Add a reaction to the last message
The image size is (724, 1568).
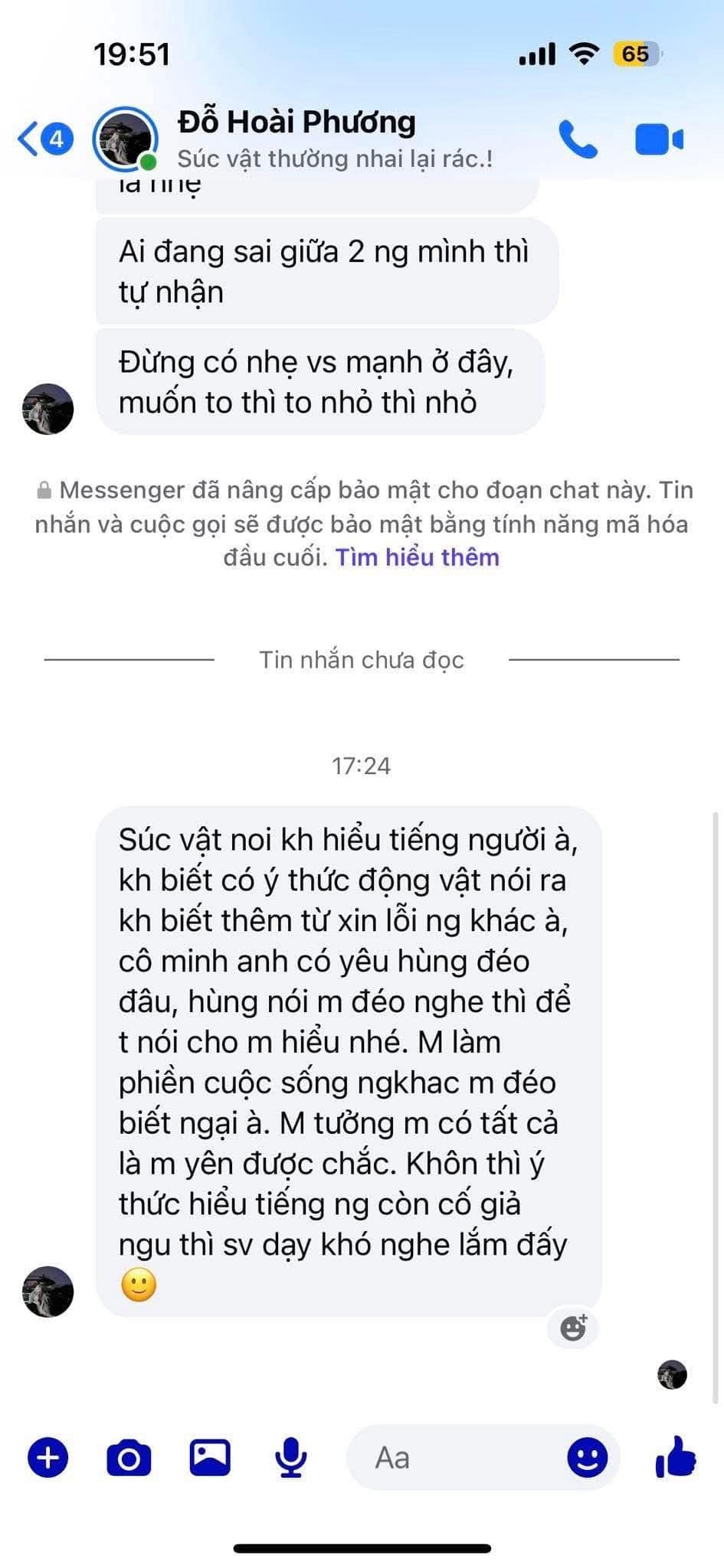[x=573, y=1327]
